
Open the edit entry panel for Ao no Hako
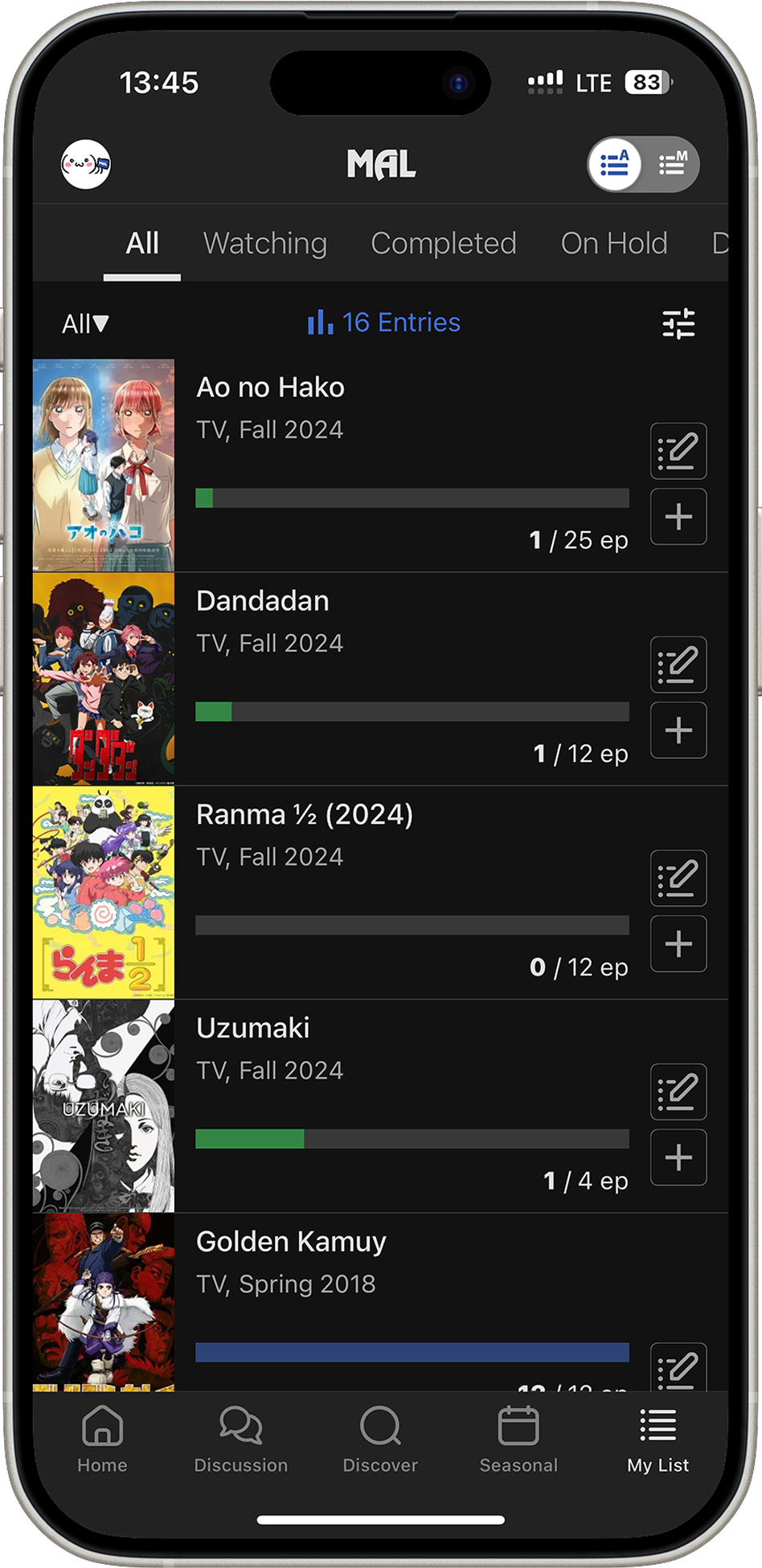678,451
